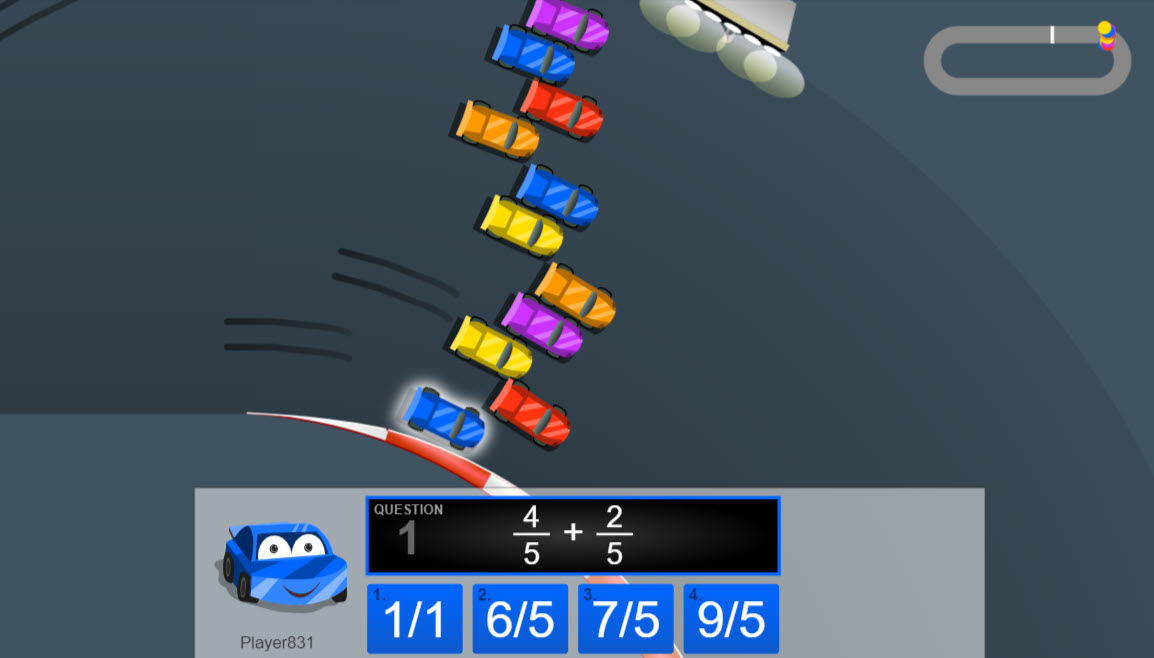Tap answer 9/5

(731, 619)
